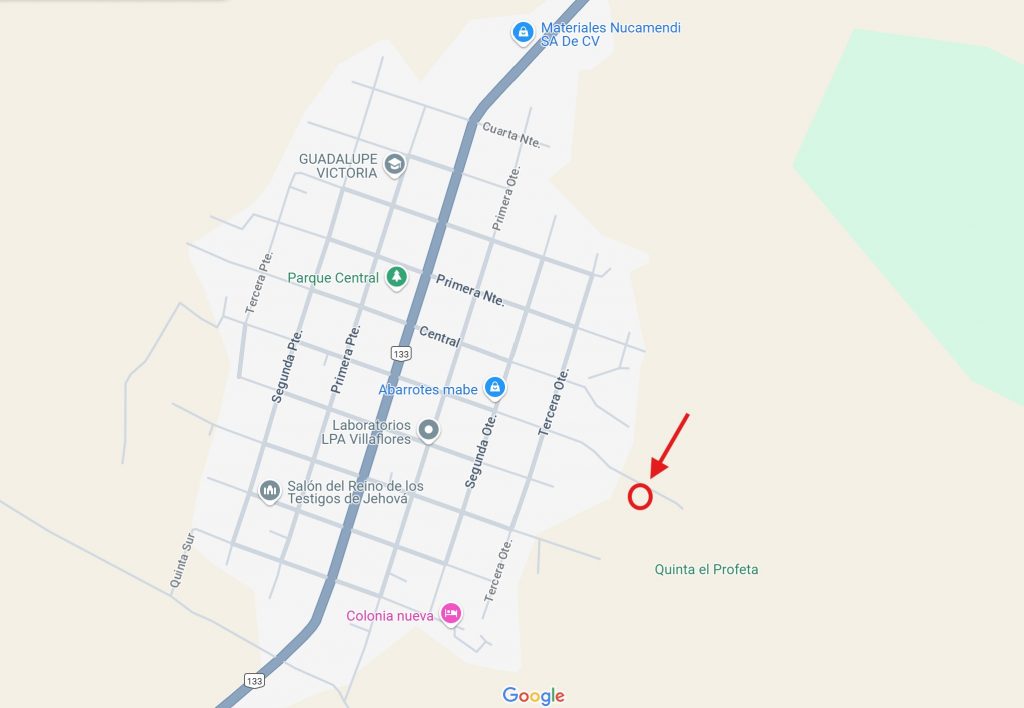1024x708 pixels.
Task: Open the Abarrotes mabe shop marker
Action: (x=494, y=388)
